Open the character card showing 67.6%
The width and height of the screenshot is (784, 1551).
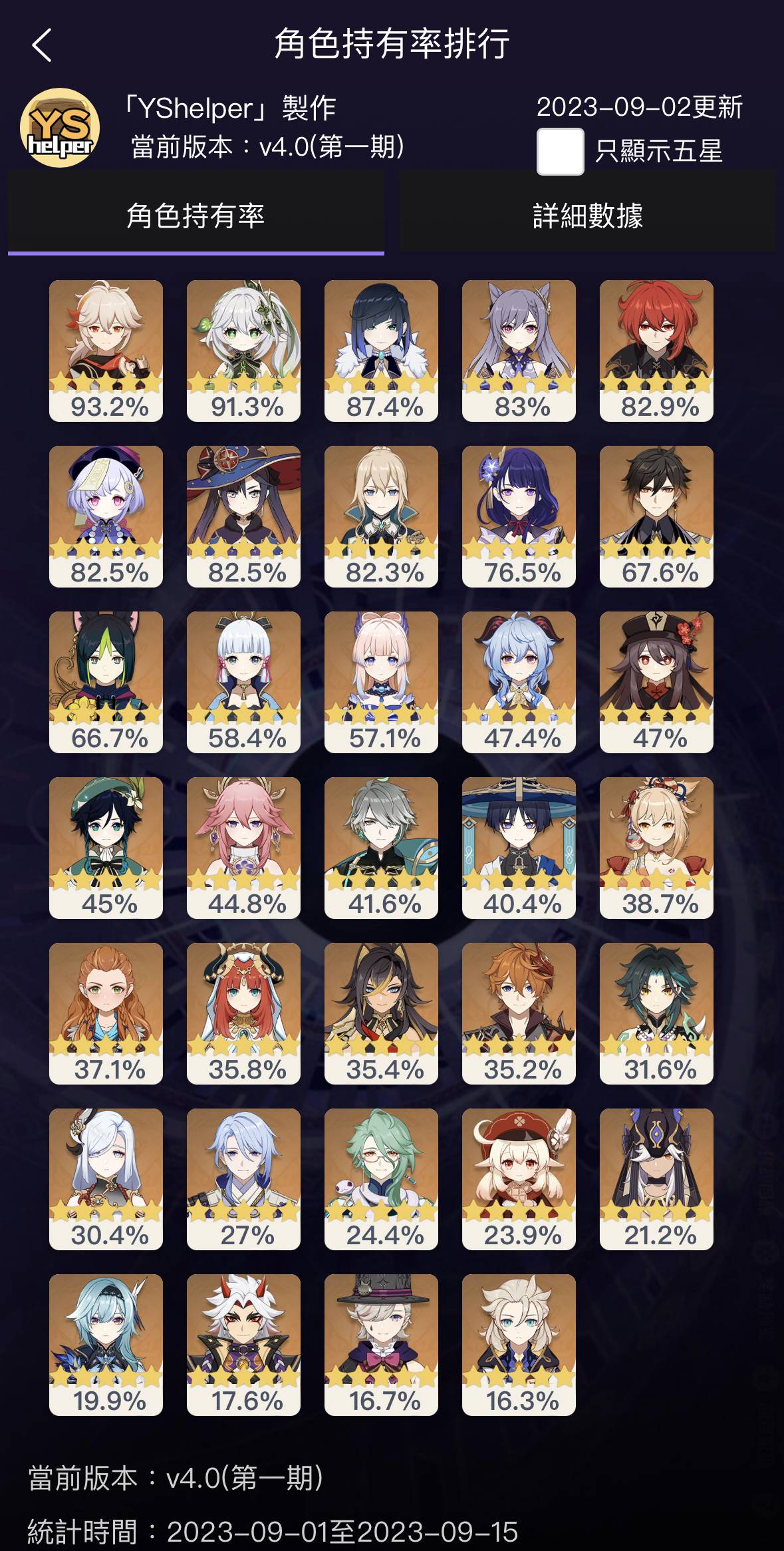click(657, 516)
